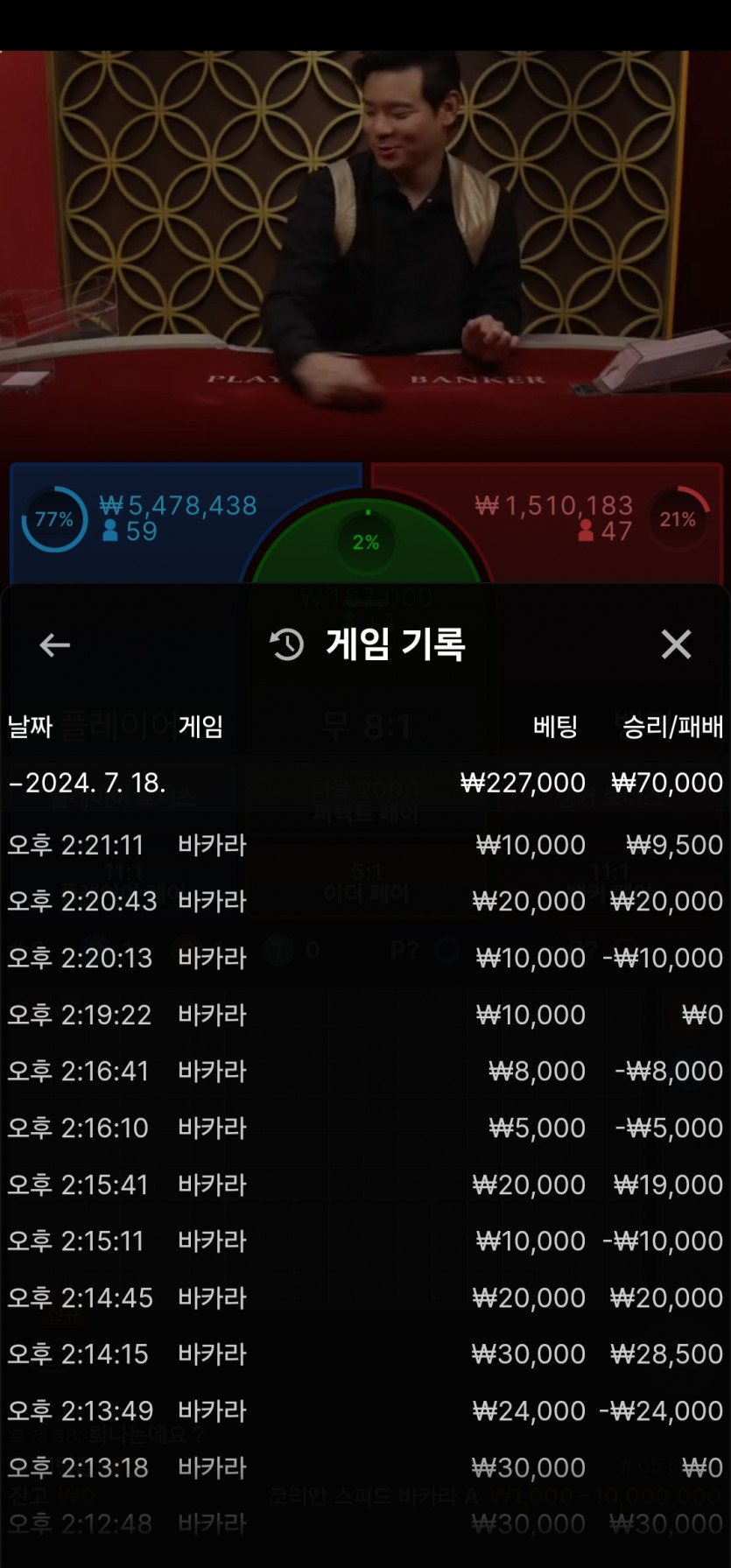Open the 오후 2:21:11 바카라 record
731x1568 pixels.
point(365,845)
